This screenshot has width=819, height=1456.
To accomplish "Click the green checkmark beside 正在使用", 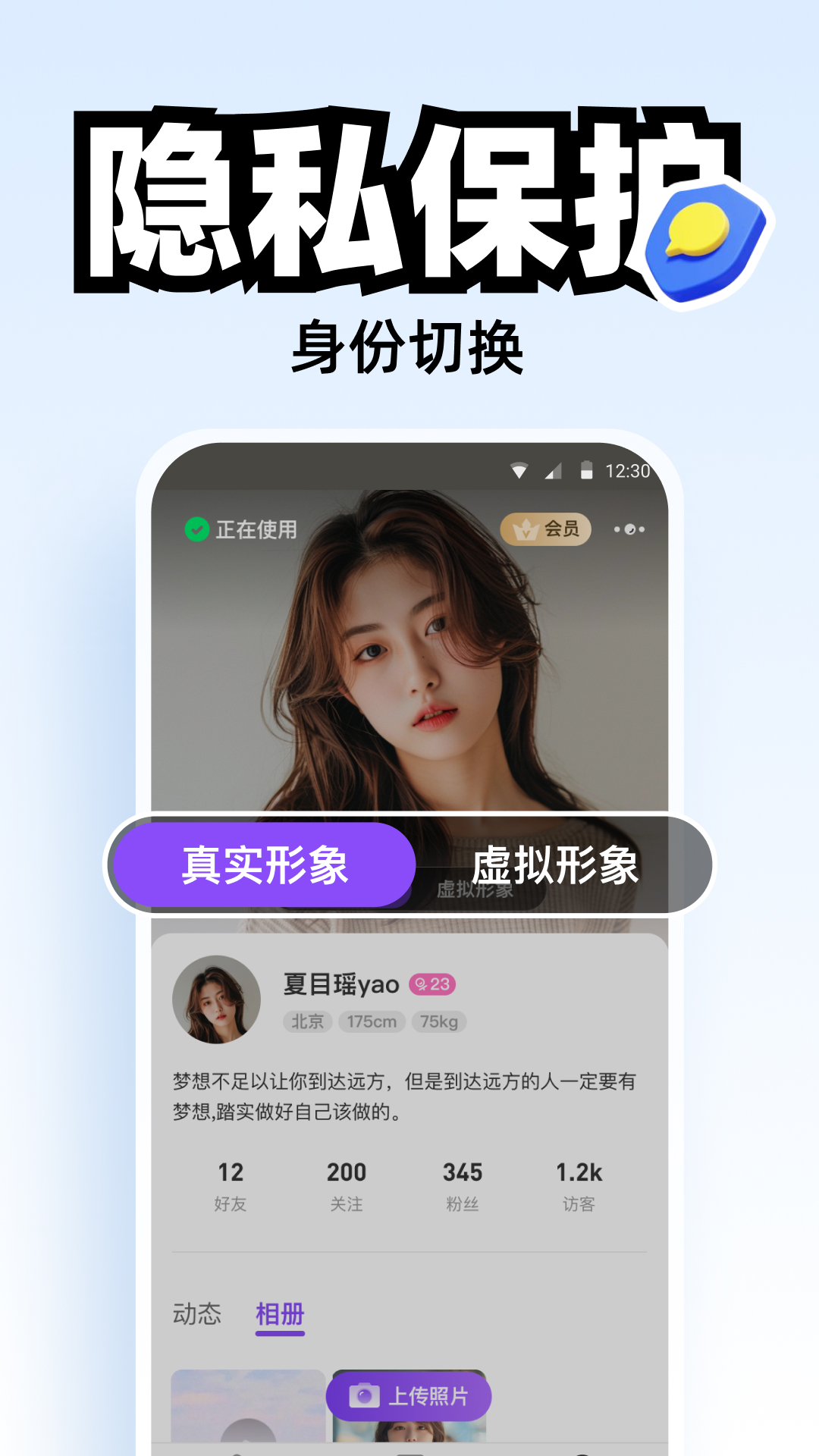I will [x=196, y=528].
